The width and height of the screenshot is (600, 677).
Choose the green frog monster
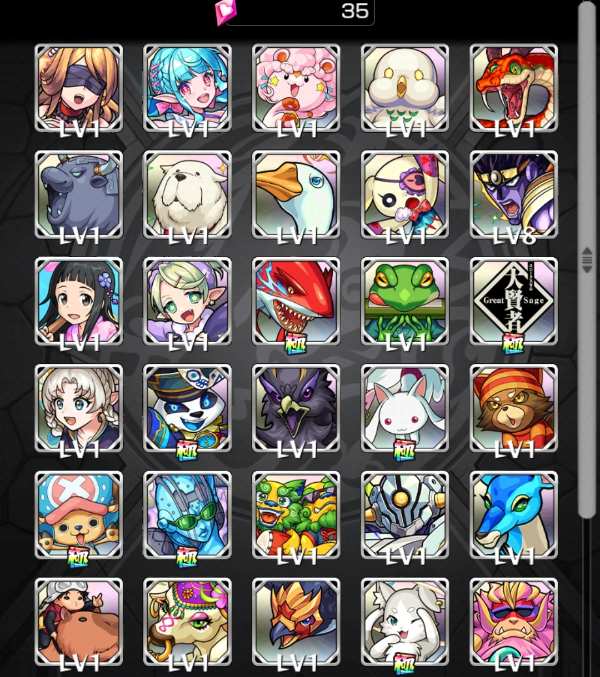coord(405,301)
